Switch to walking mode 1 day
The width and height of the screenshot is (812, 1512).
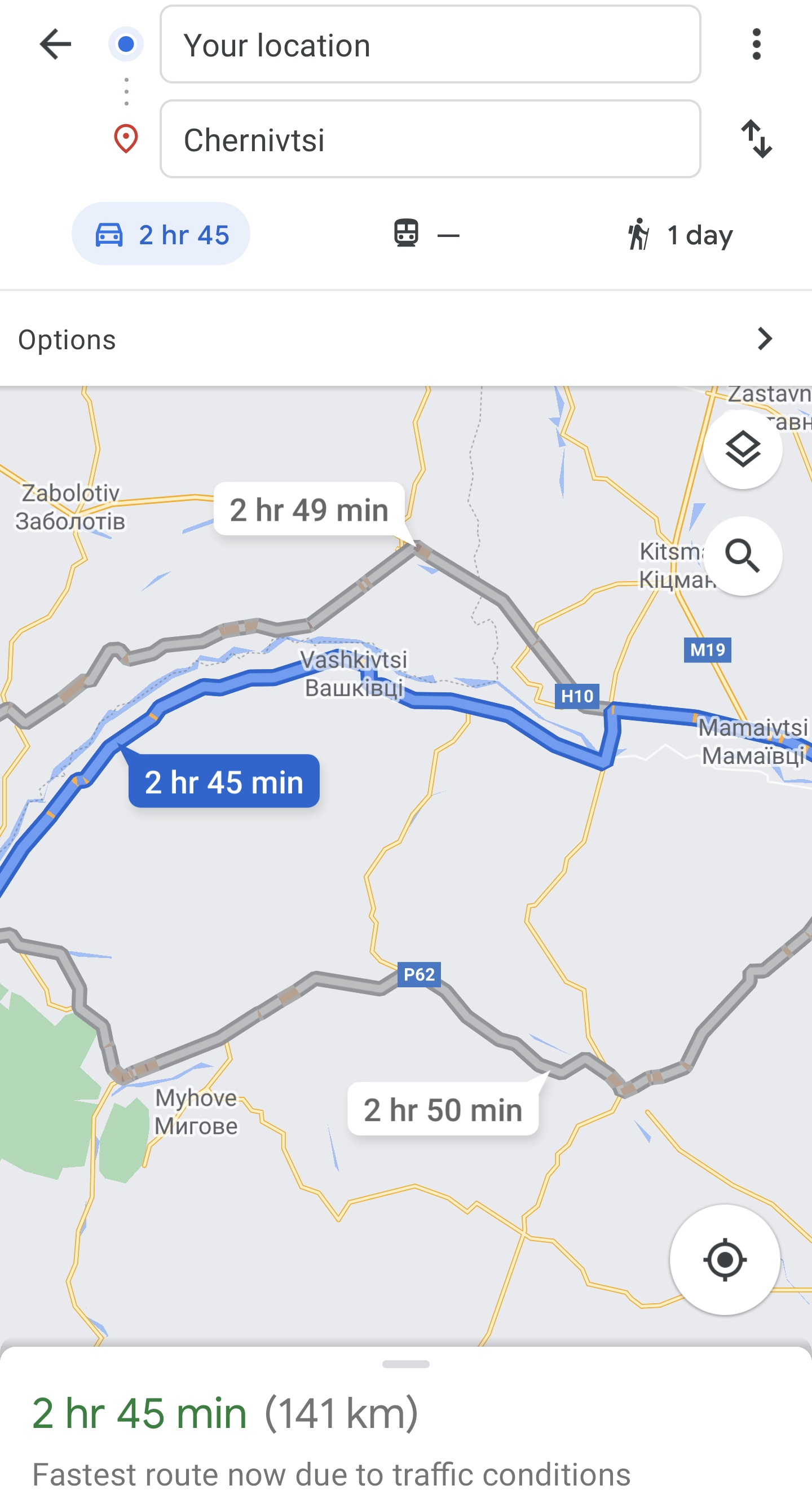[679, 235]
